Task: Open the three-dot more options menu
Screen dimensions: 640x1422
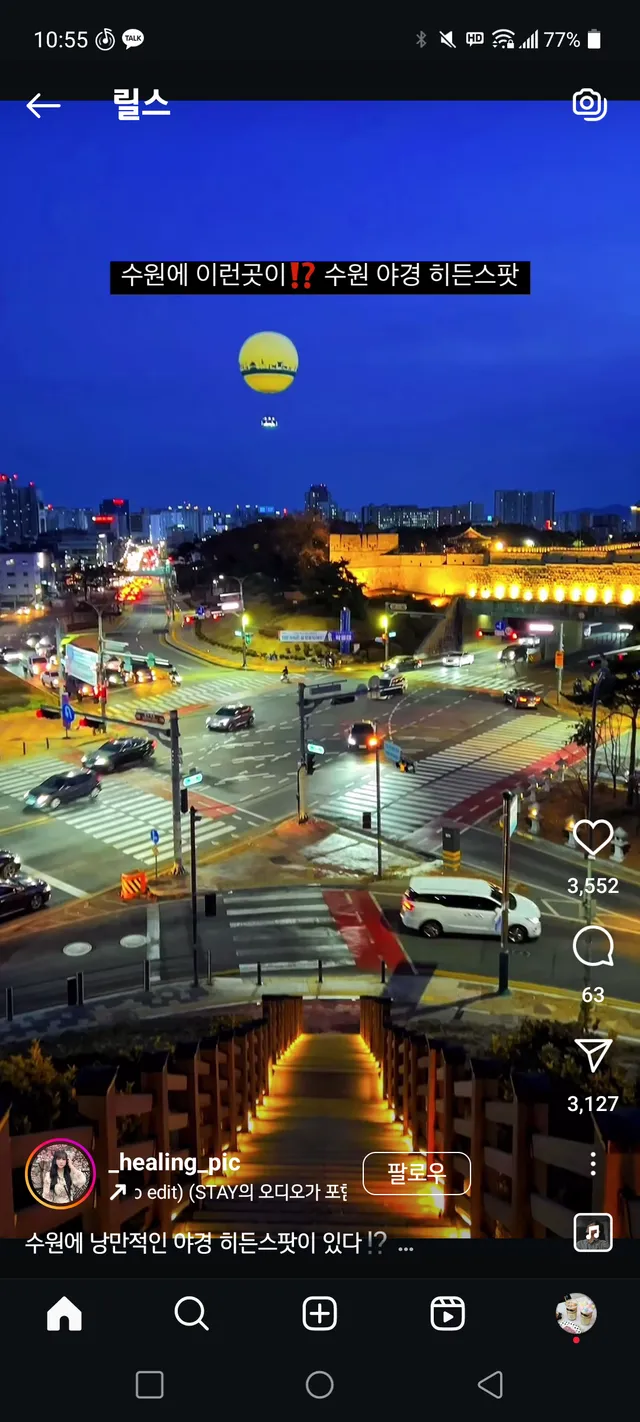Action: pyautogui.click(x=593, y=1163)
